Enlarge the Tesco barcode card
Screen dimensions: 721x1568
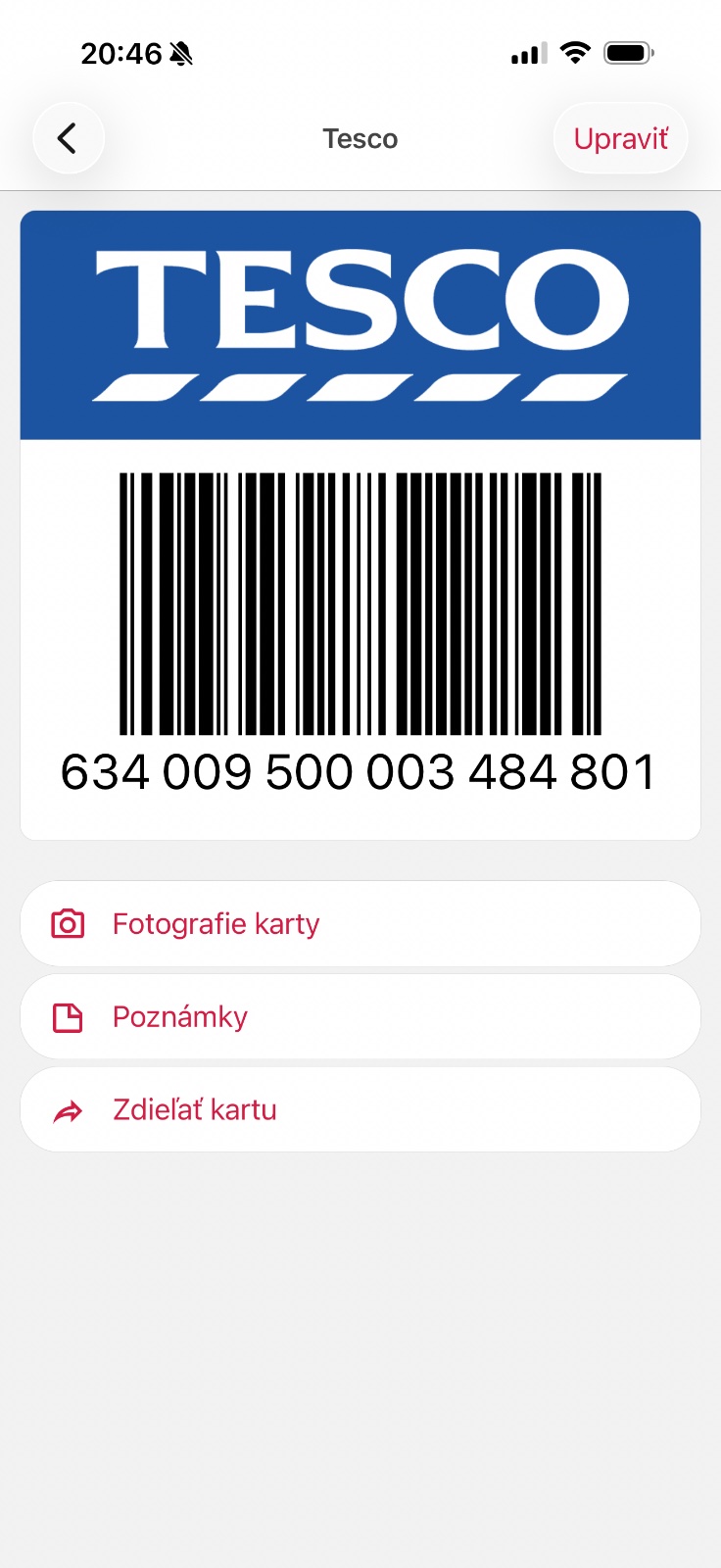360,603
